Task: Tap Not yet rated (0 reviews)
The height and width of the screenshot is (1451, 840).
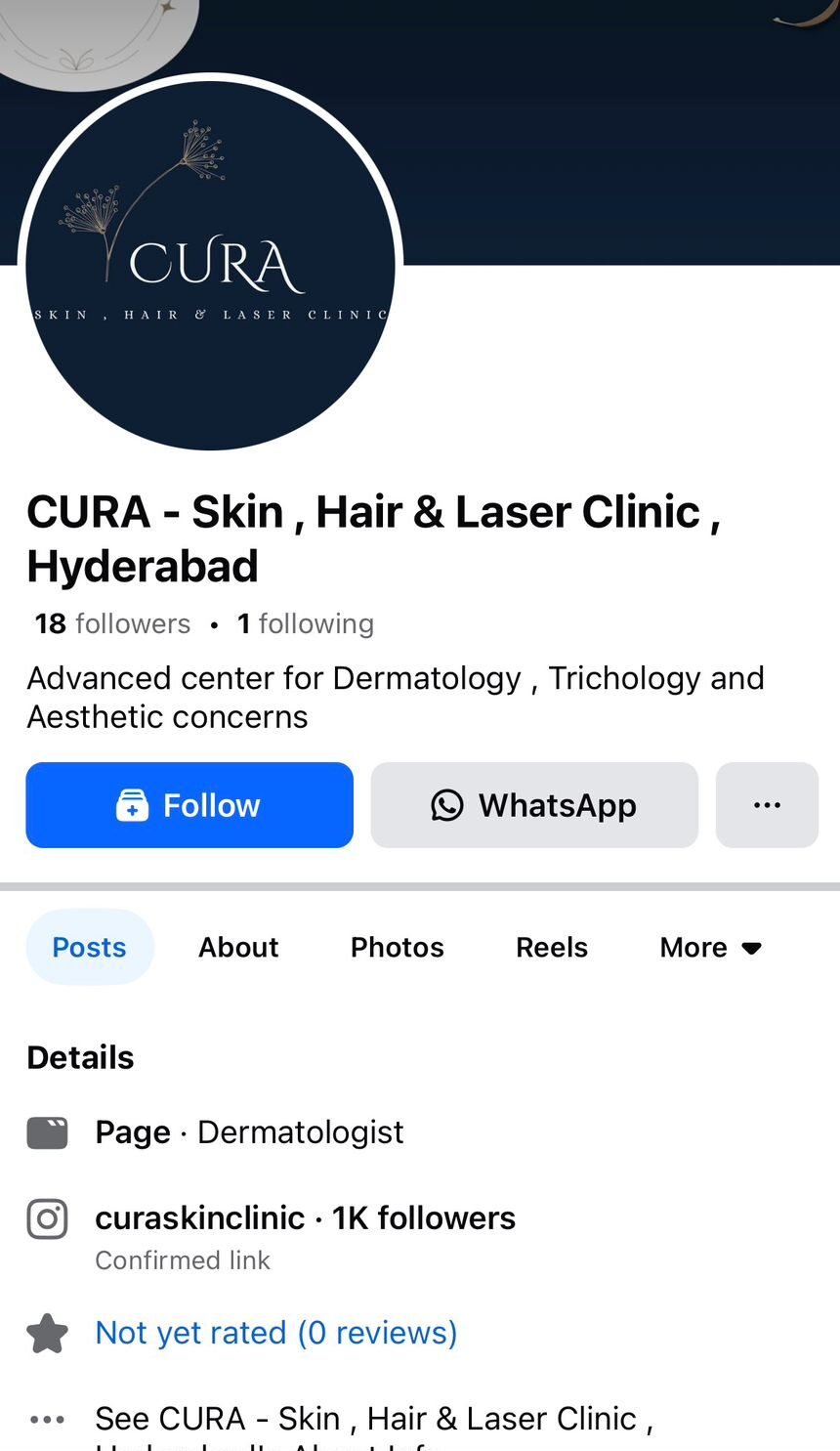Action: [275, 1333]
